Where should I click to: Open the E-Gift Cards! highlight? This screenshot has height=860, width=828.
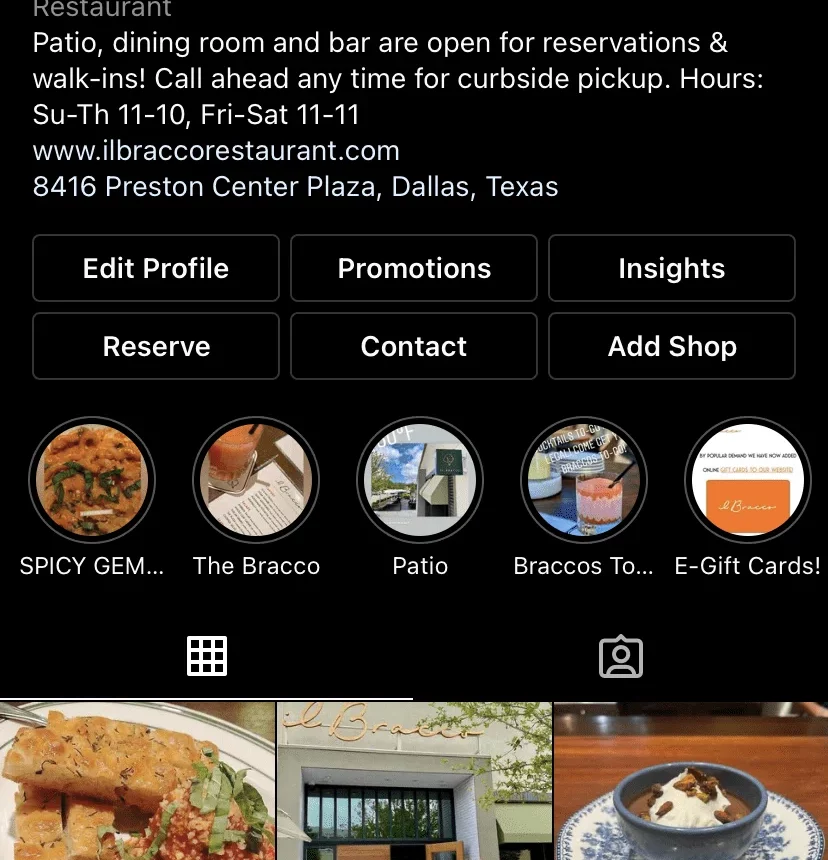coord(748,480)
